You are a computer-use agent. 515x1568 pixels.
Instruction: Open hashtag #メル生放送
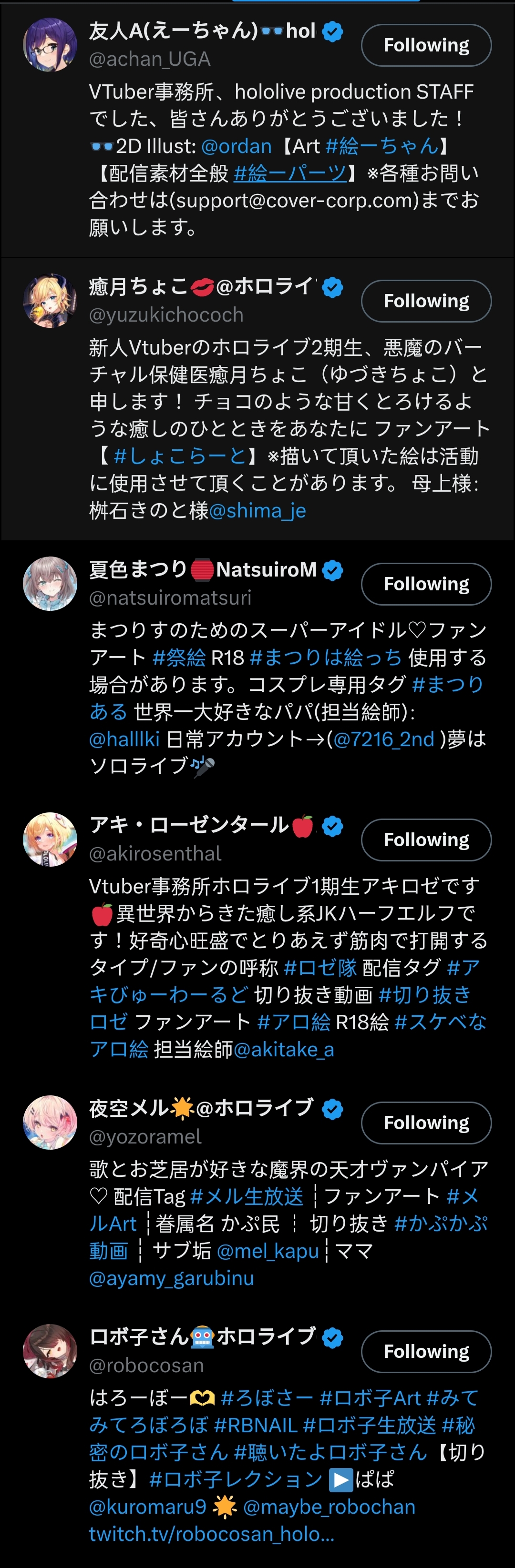(246, 1196)
